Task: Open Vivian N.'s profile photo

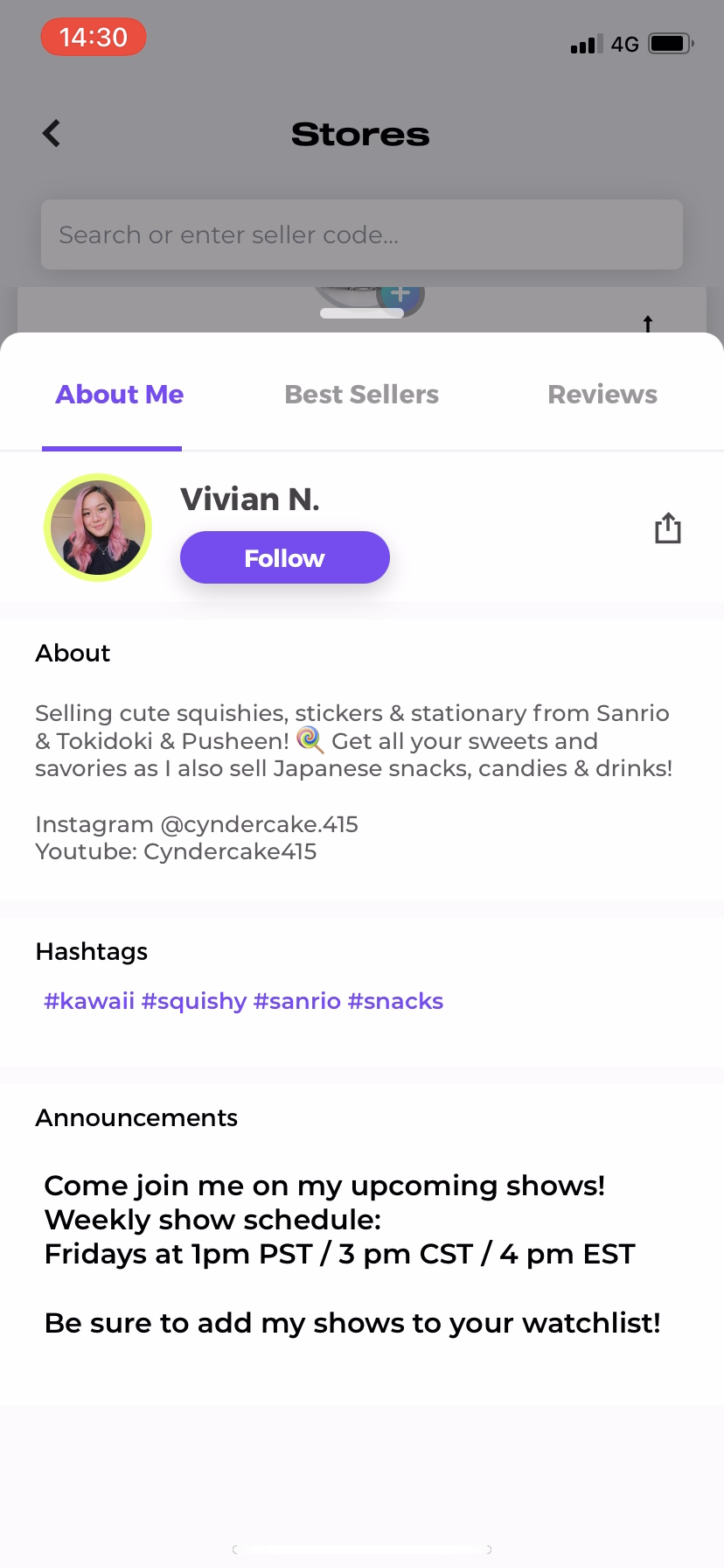Action: coord(98,528)
